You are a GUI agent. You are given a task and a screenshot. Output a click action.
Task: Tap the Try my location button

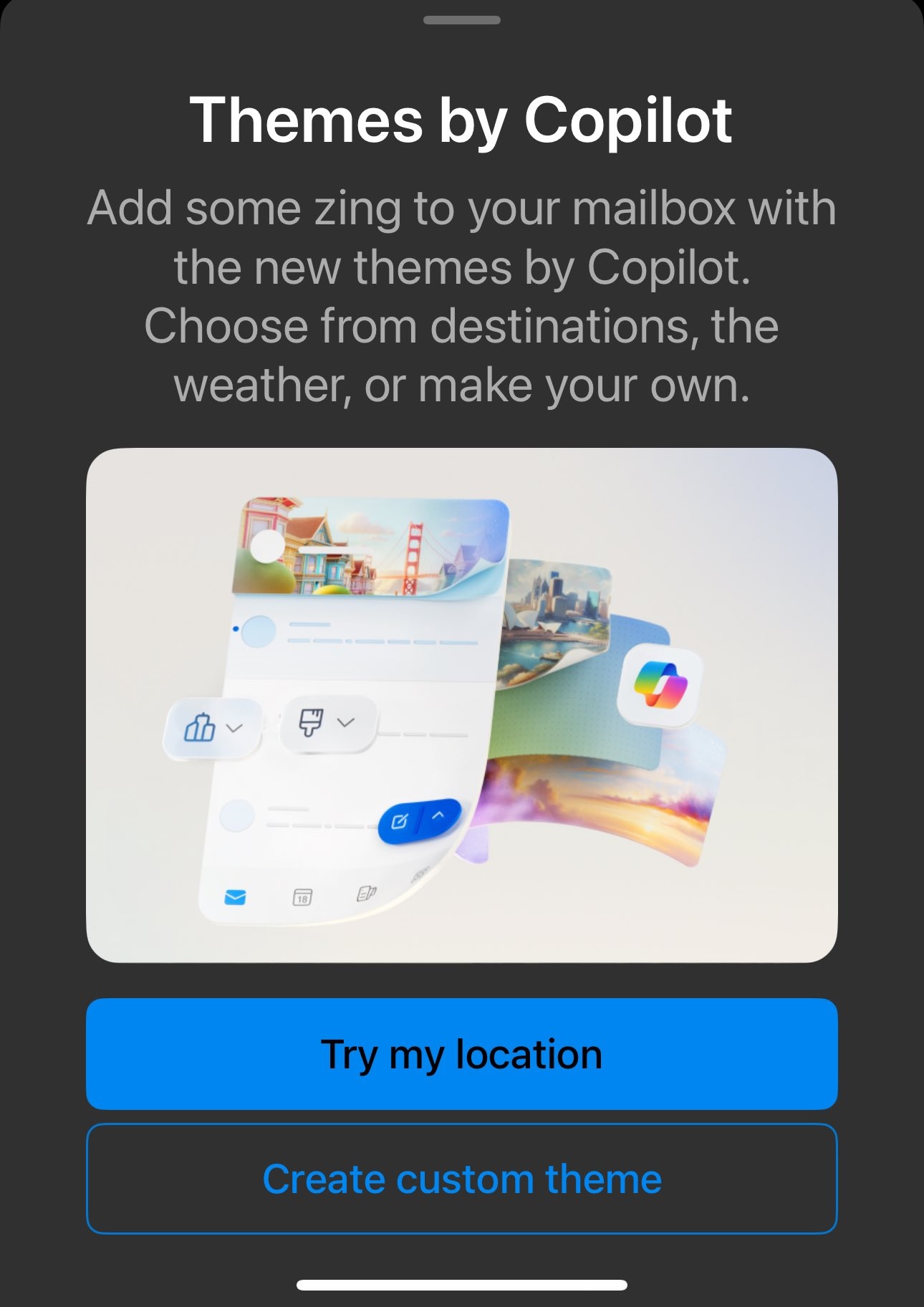tap(461, 1053)
